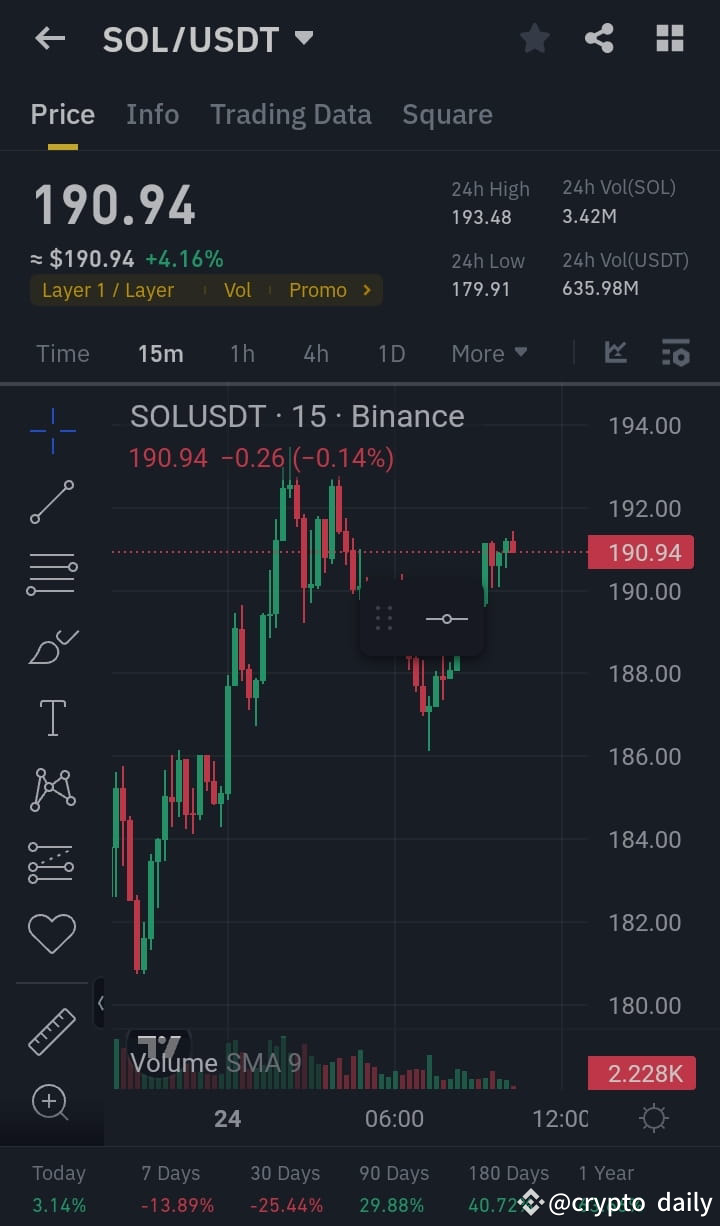
Task: Open the emoji heart drawing tool
Action: pos(52,933)
